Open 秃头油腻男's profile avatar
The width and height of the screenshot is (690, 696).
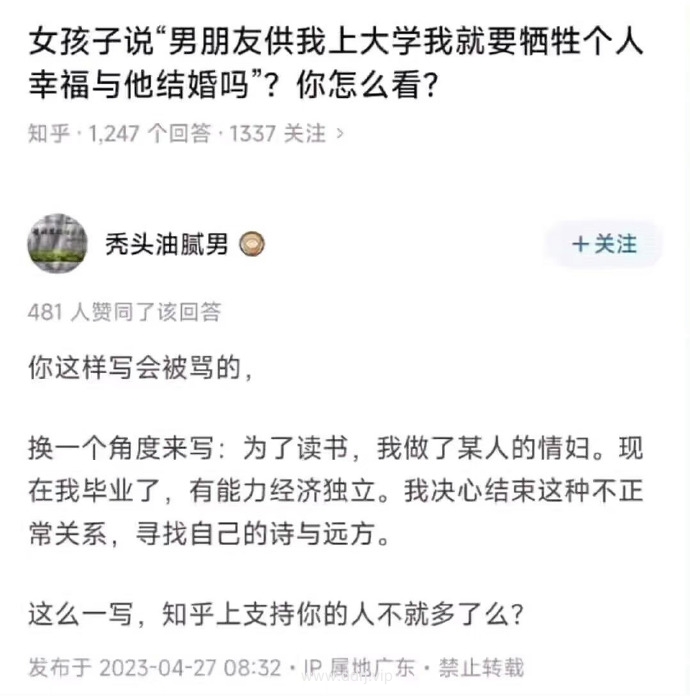click(x=58, y=242)
